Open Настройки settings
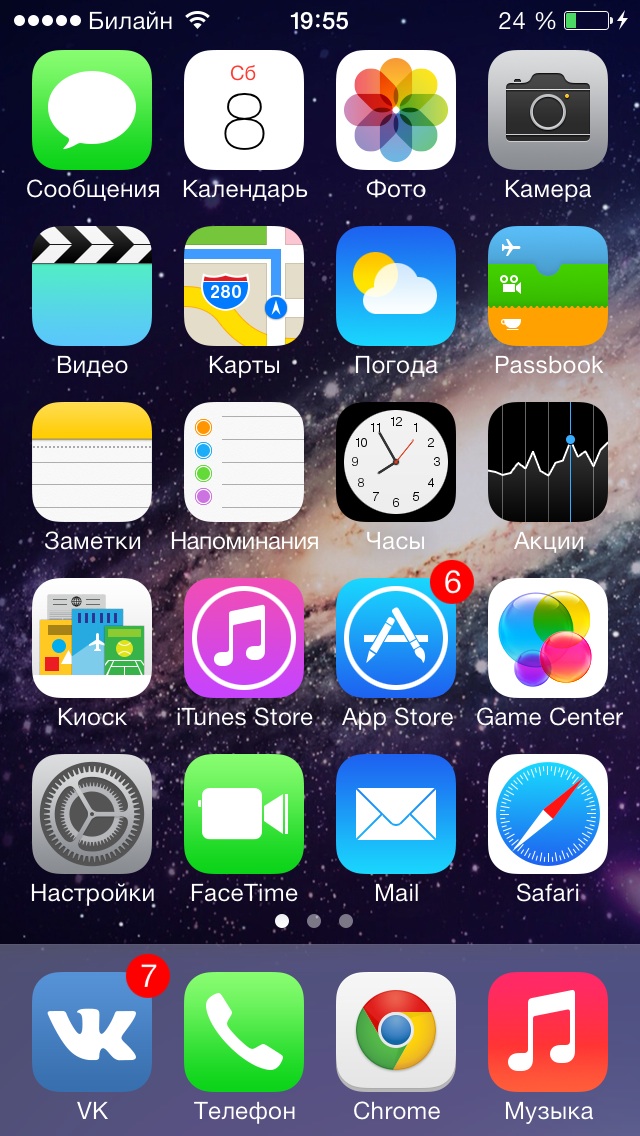The image size is (640, 1136). [x=92, y=814]
